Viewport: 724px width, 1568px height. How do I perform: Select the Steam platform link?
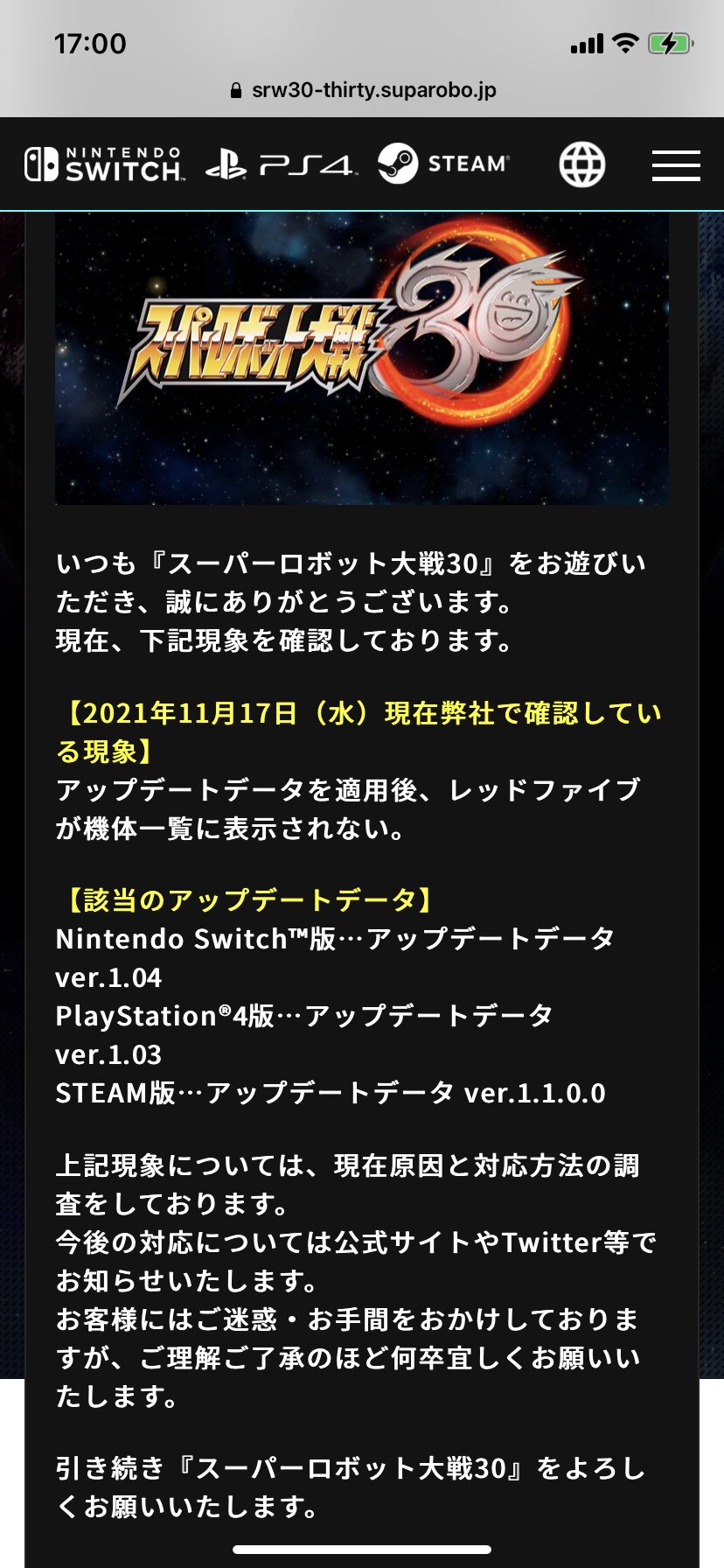pyautogui.click(x=443, y=164)
